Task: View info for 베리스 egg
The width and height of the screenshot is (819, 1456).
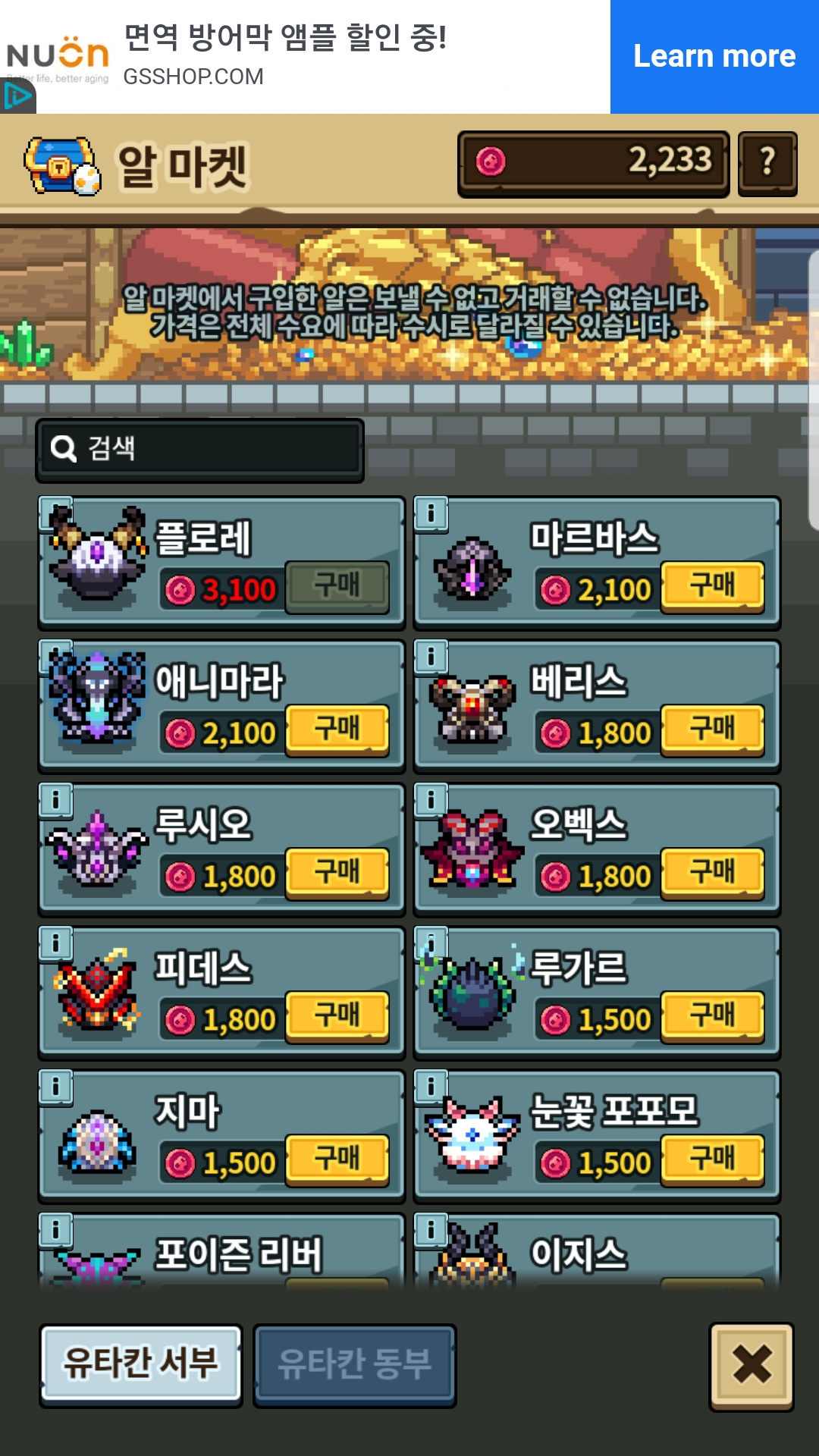Action: [x=431, y=657]
